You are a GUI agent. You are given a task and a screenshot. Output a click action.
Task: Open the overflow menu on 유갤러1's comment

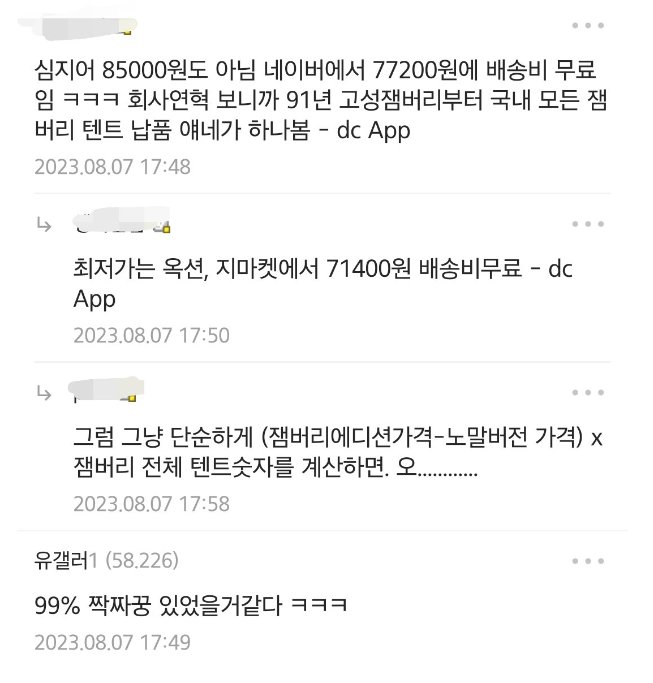click(587, 562)
